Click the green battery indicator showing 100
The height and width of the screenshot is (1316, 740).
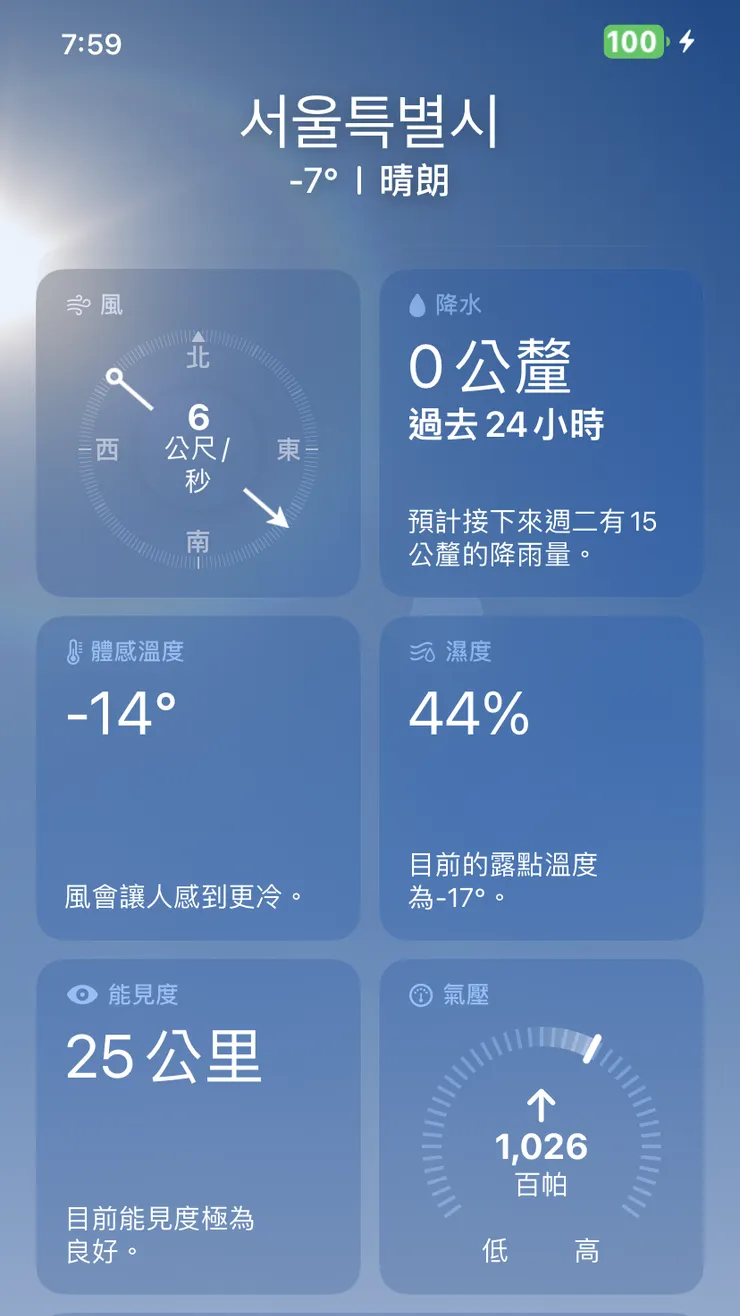(x=631, y=41)
